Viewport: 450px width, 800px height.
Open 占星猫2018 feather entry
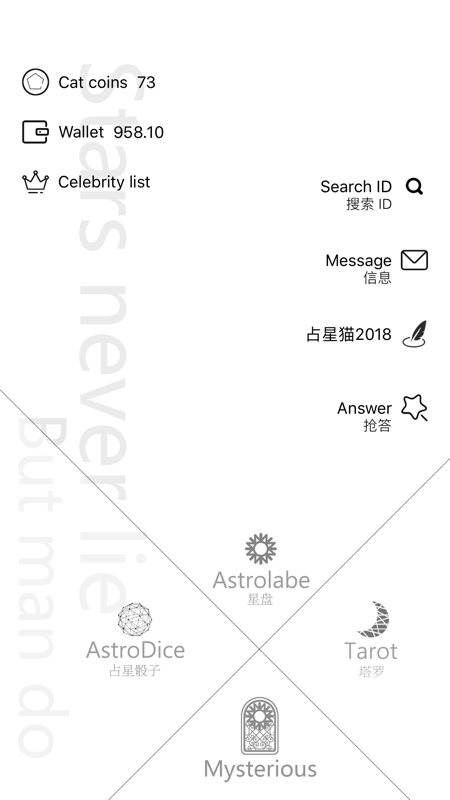tap(367, 334)
